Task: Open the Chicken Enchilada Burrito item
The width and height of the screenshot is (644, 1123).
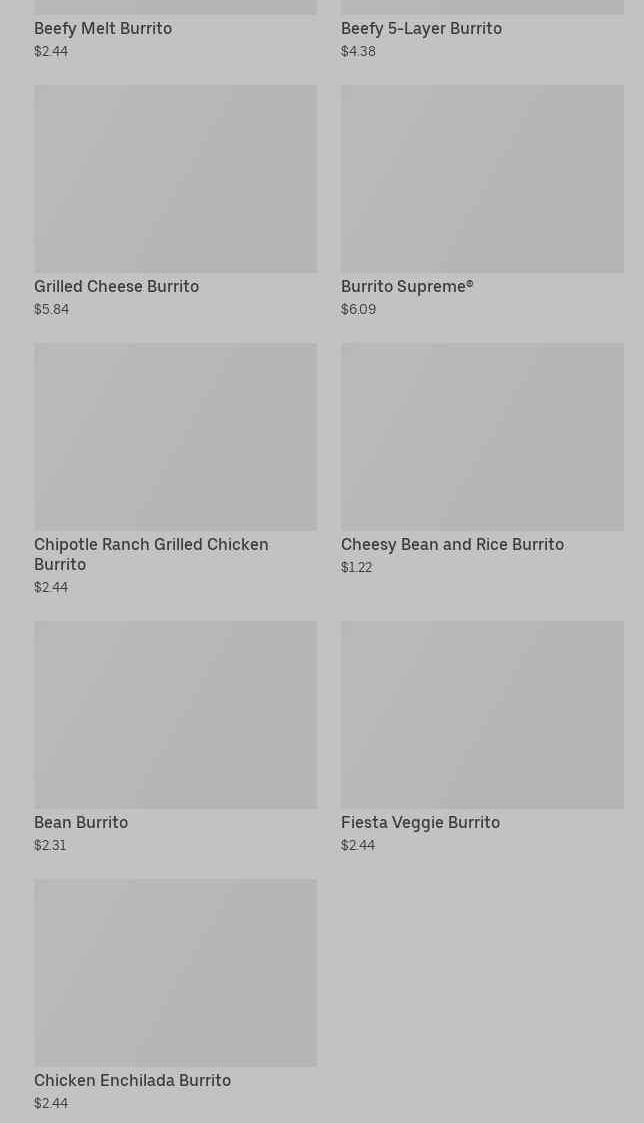Action: click(175, 974)
